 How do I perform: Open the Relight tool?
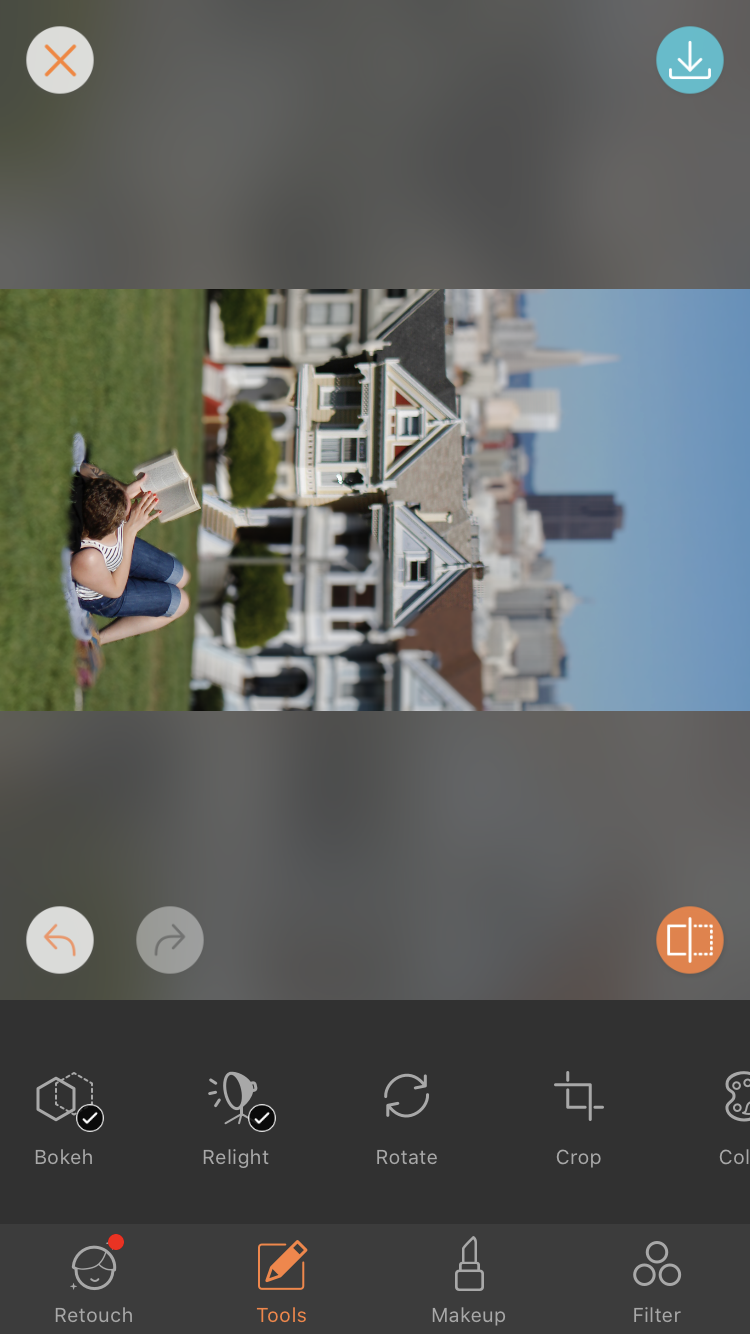pos(237,1118)
